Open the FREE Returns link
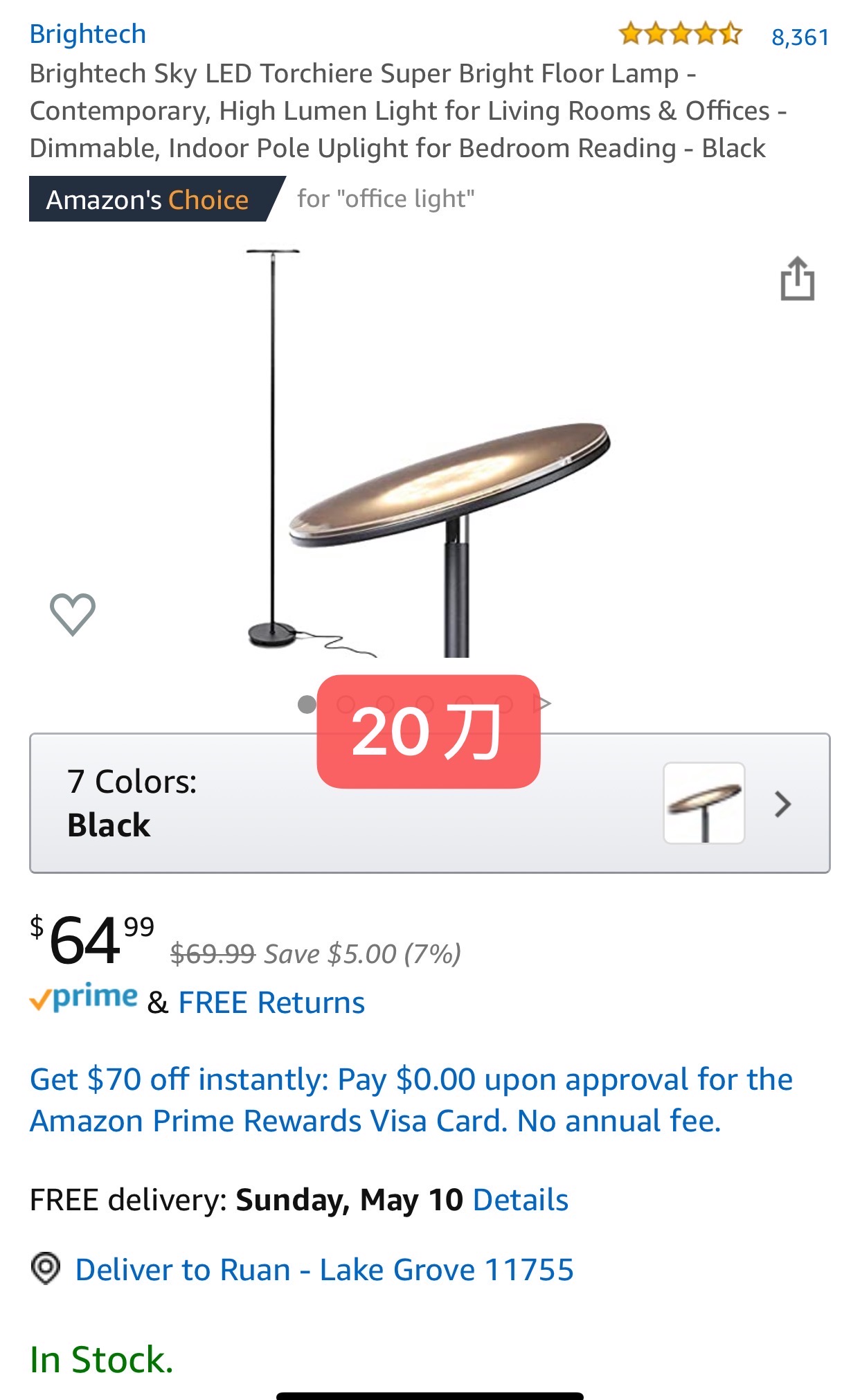This screenshot has height=1400, width=860. (271, 1003)
